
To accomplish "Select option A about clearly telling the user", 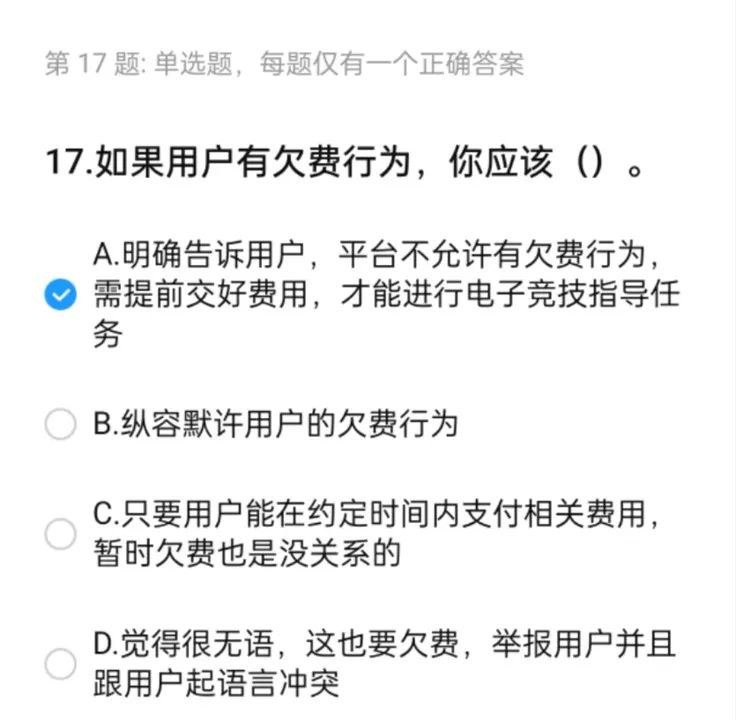I will pos(61,295).
